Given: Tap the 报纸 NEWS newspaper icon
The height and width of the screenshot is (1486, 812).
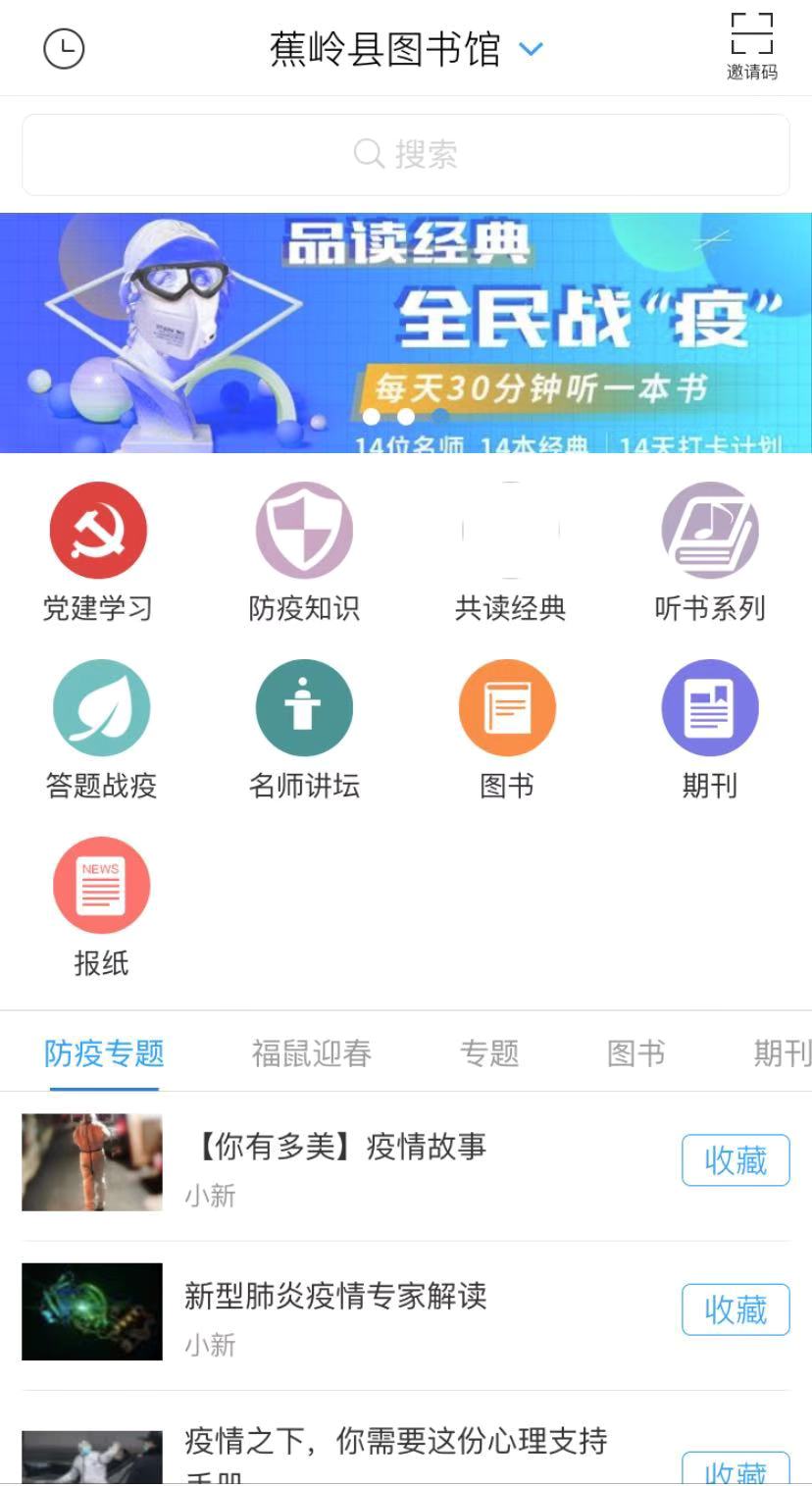Looking at the screenshot, I should click(x=101, y=884).
